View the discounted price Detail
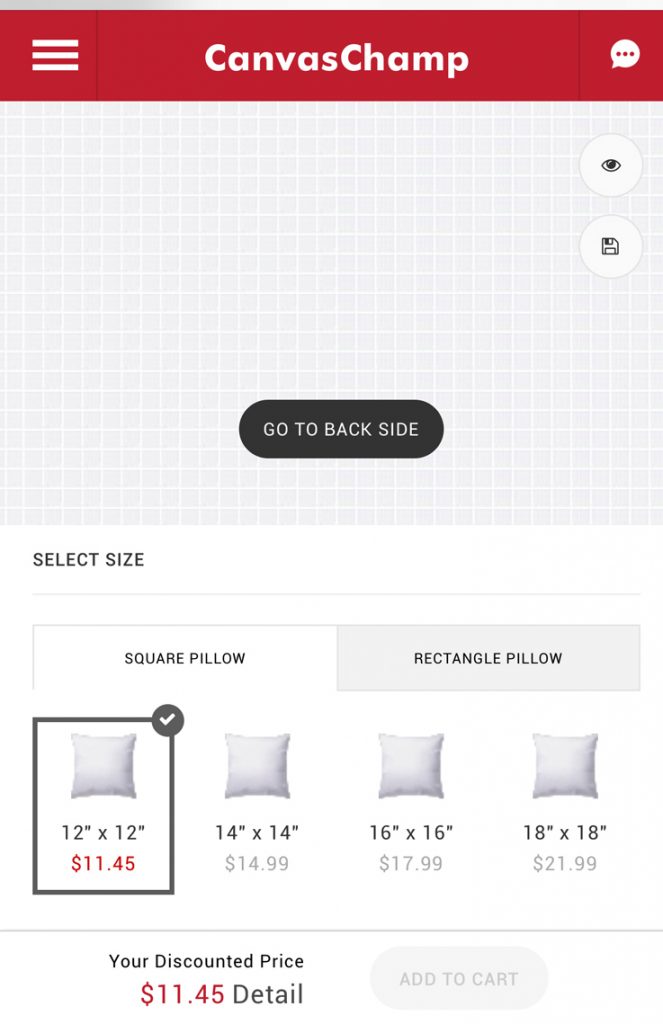 tap(268, 994)
